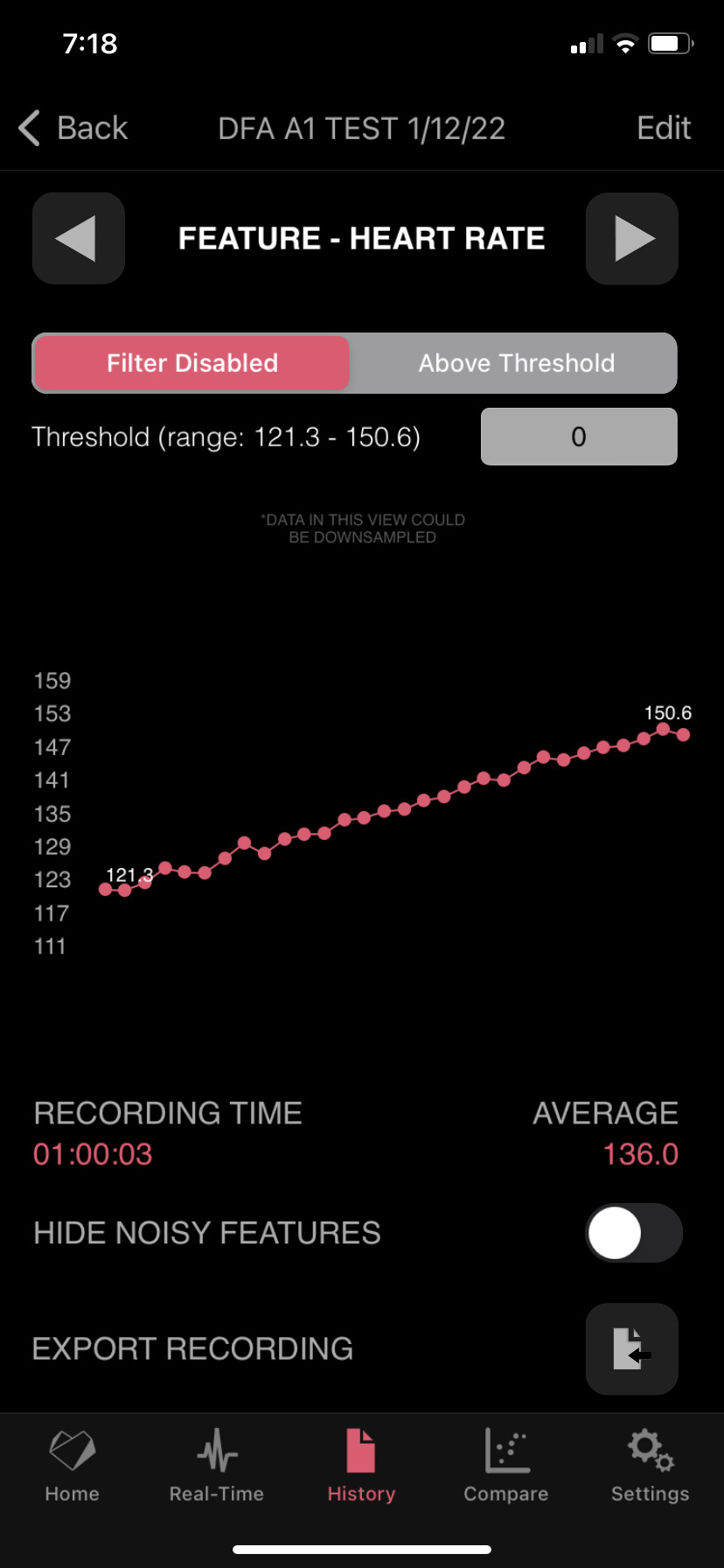Switch to the Above Threshold filter
This screenshot has width=724, height=1568.
(516, 363)
